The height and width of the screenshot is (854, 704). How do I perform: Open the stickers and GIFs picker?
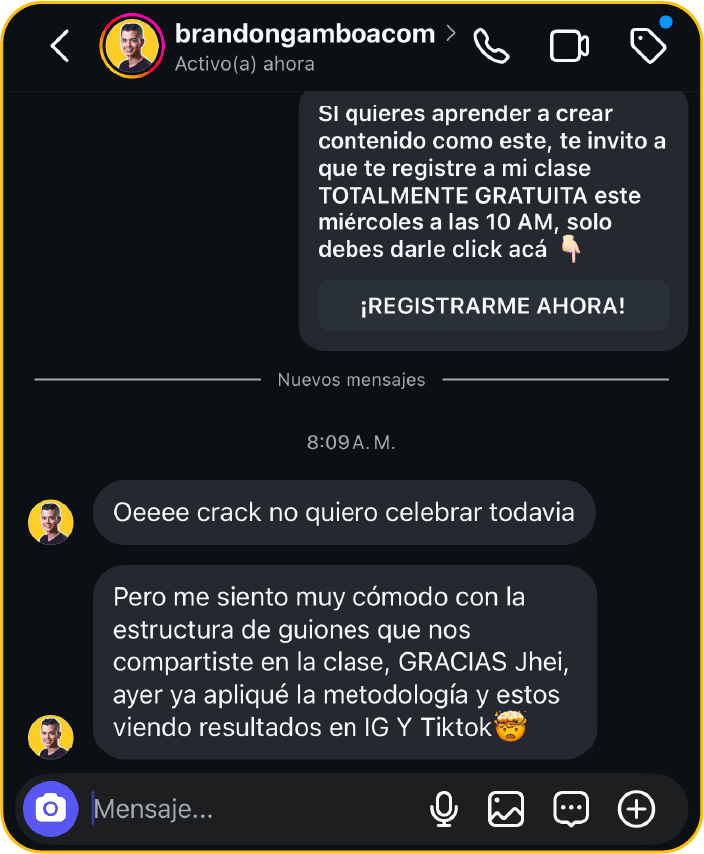click(571, 809)
